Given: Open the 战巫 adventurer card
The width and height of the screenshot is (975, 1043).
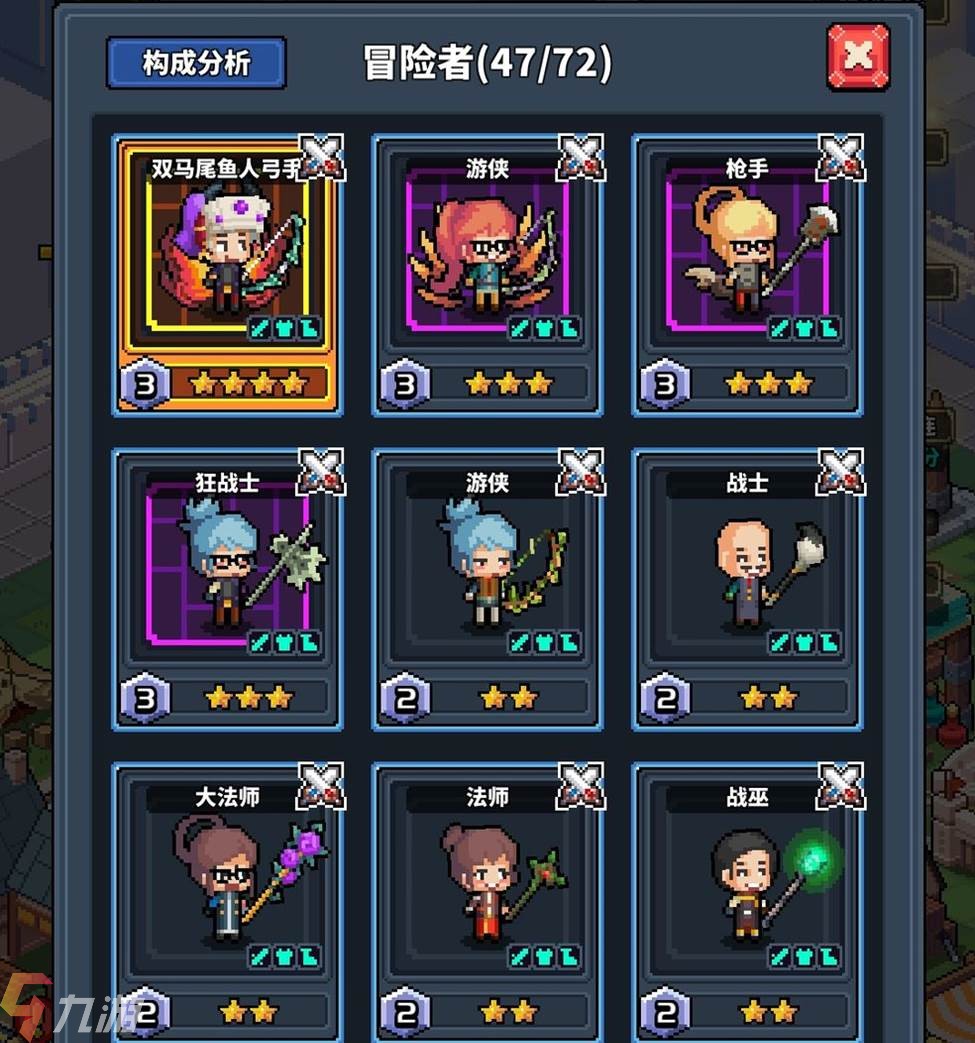Looking at the screenshot, I should point(747,900).
